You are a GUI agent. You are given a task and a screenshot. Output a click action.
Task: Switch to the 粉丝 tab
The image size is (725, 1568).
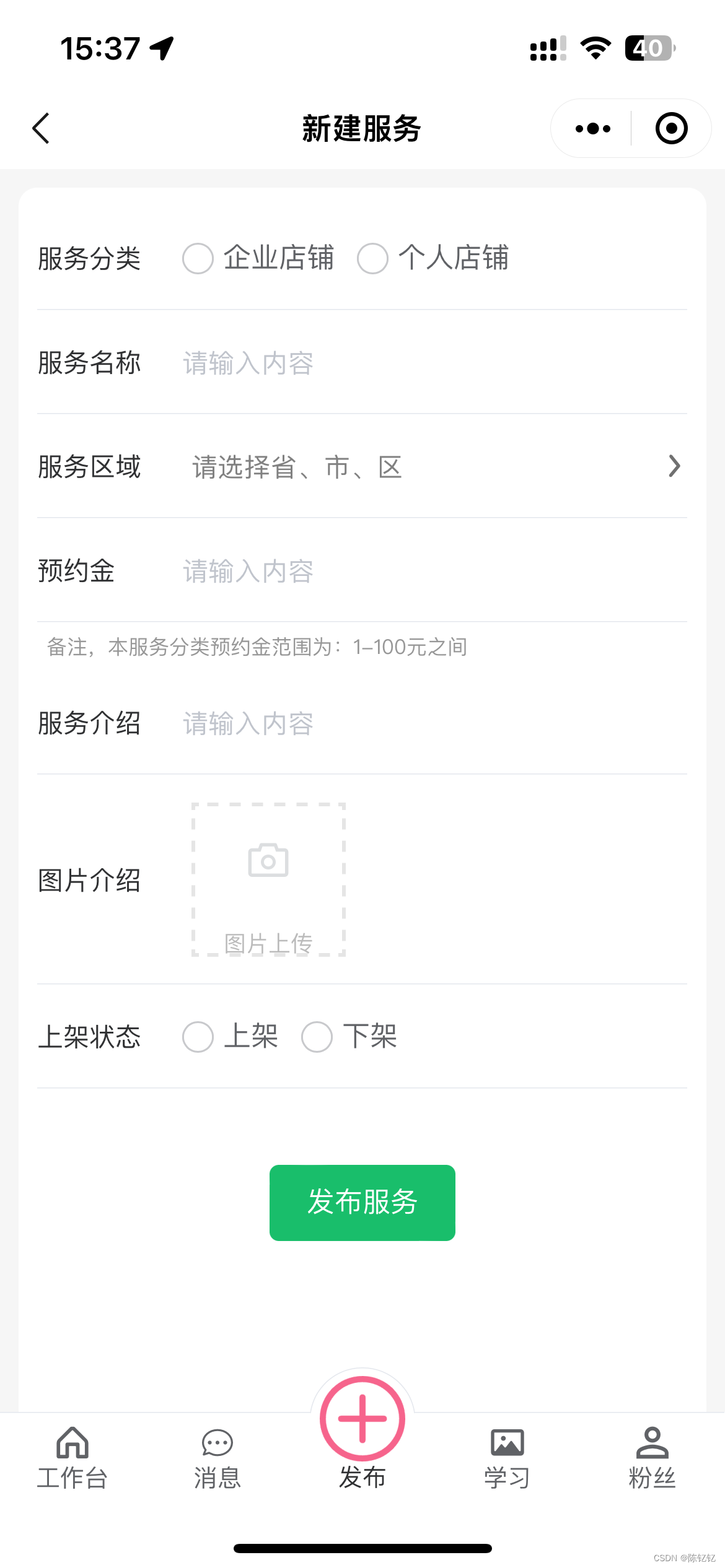pyautogui.click(x=652, y=1458)
